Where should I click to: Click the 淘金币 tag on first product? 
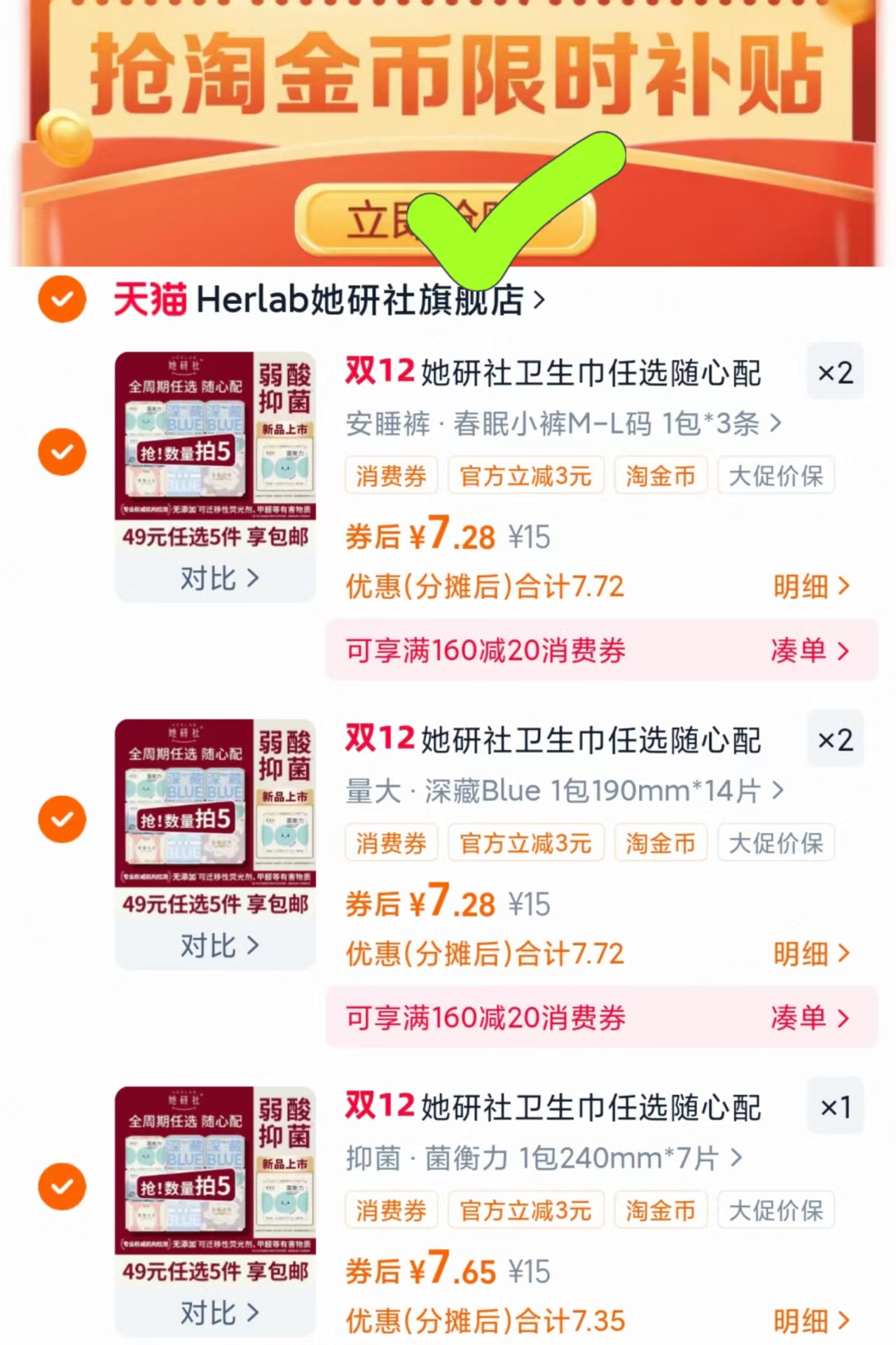pos(659,475)
